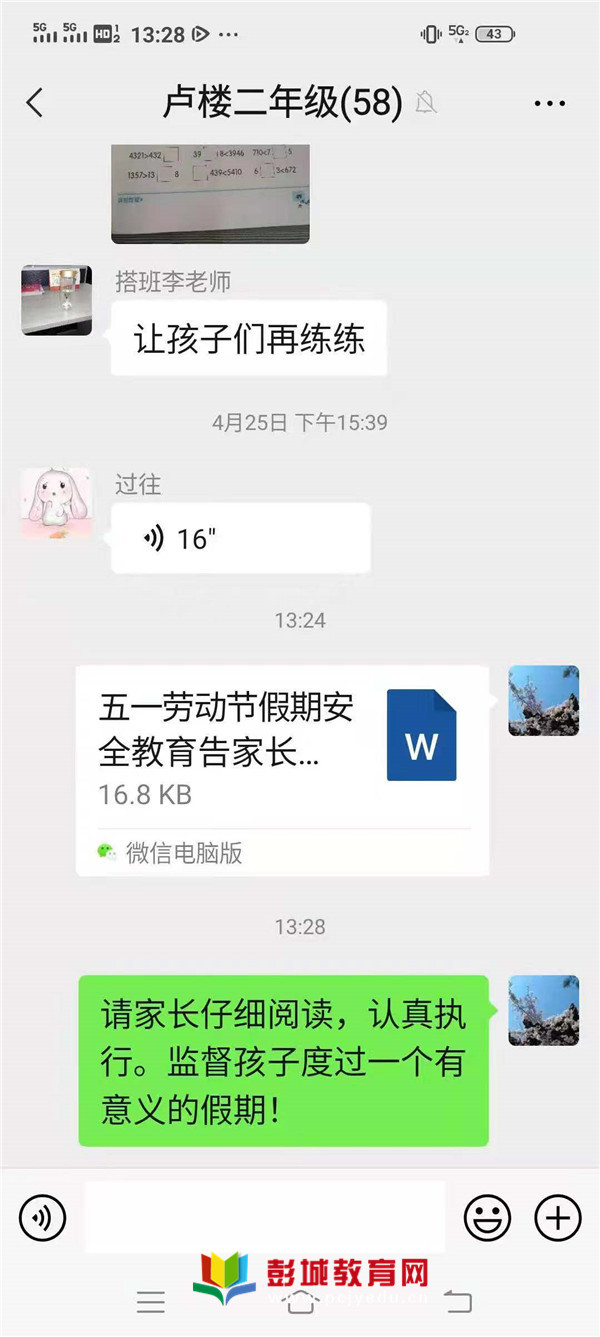Tap the system back button
This screenshot has height=1337, width=600.
click(456, 1301)
